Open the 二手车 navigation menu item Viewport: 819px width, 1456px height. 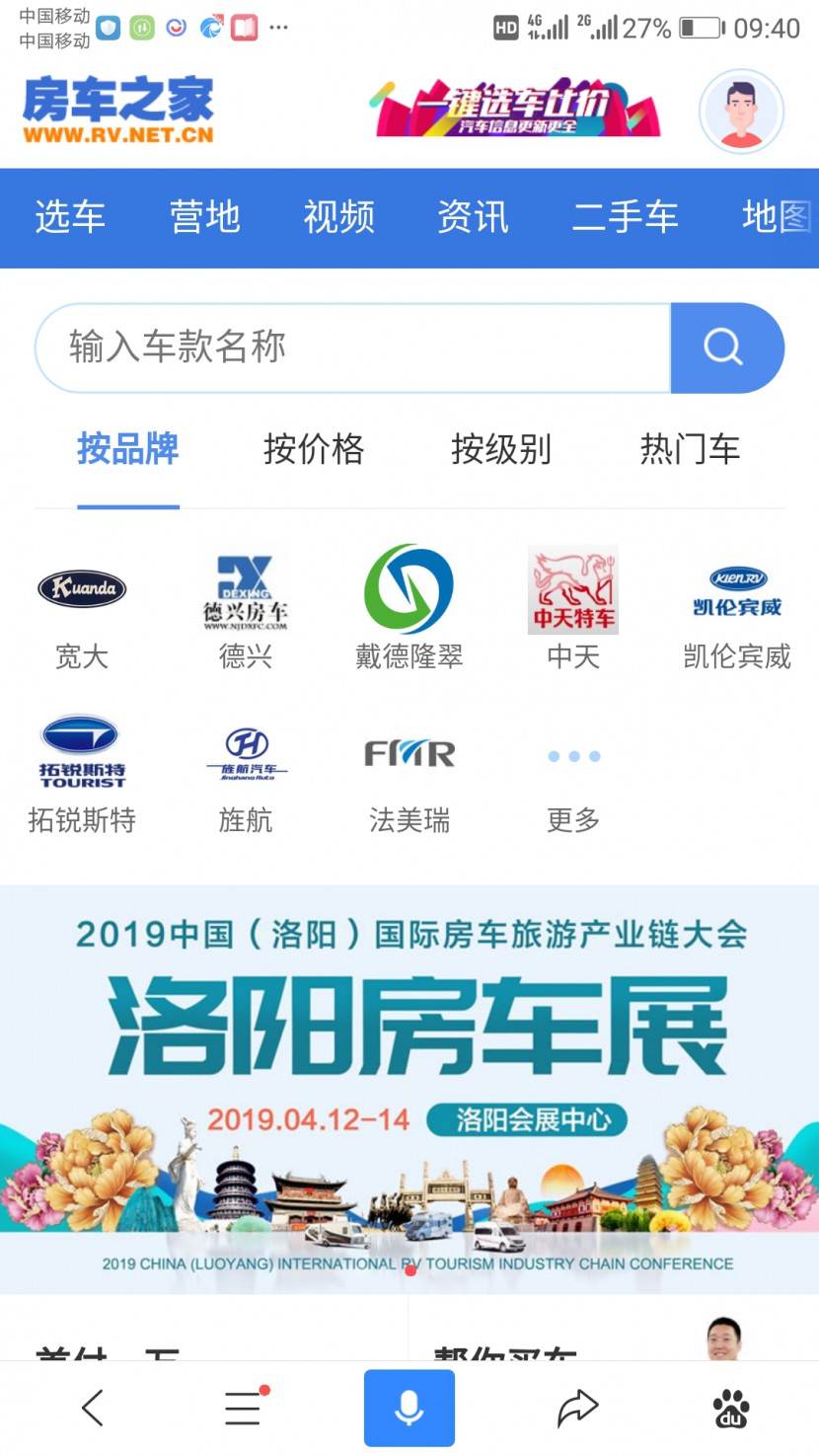[625, 218]
